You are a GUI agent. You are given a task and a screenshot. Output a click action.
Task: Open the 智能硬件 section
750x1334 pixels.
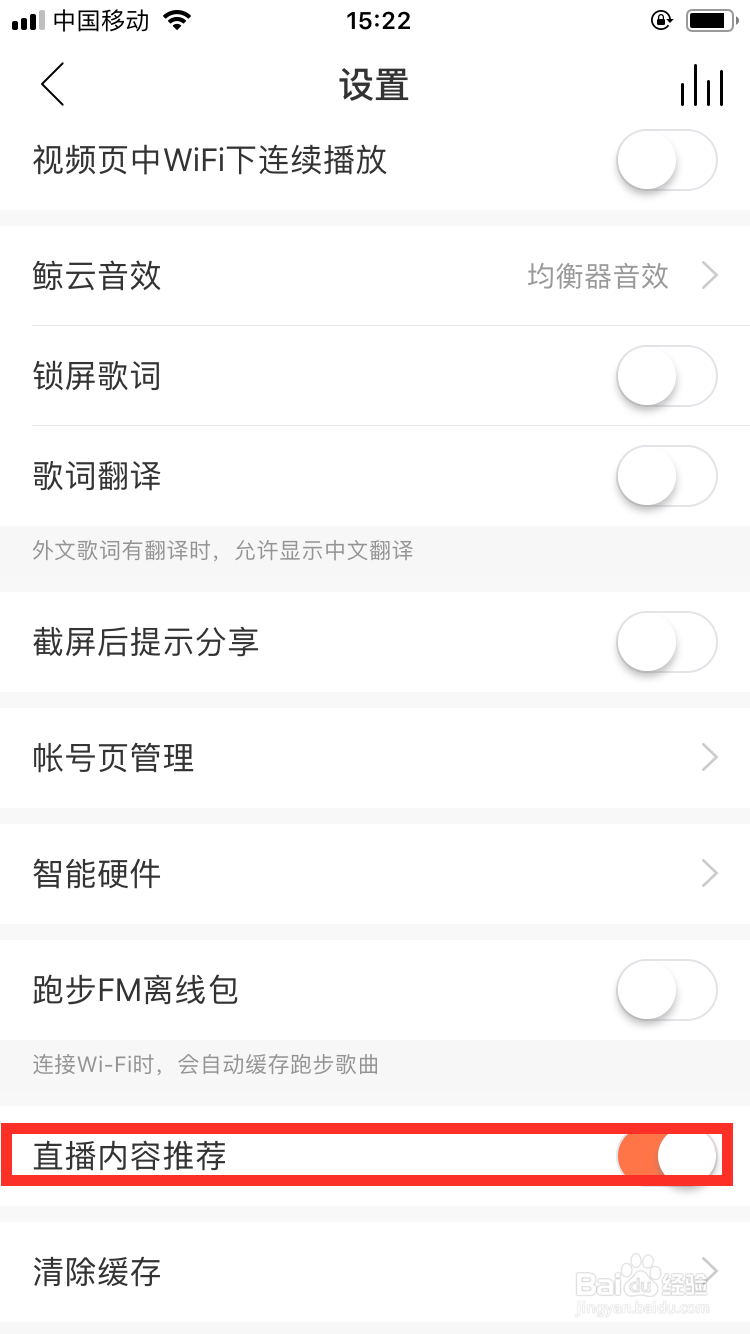coord(710,874)
